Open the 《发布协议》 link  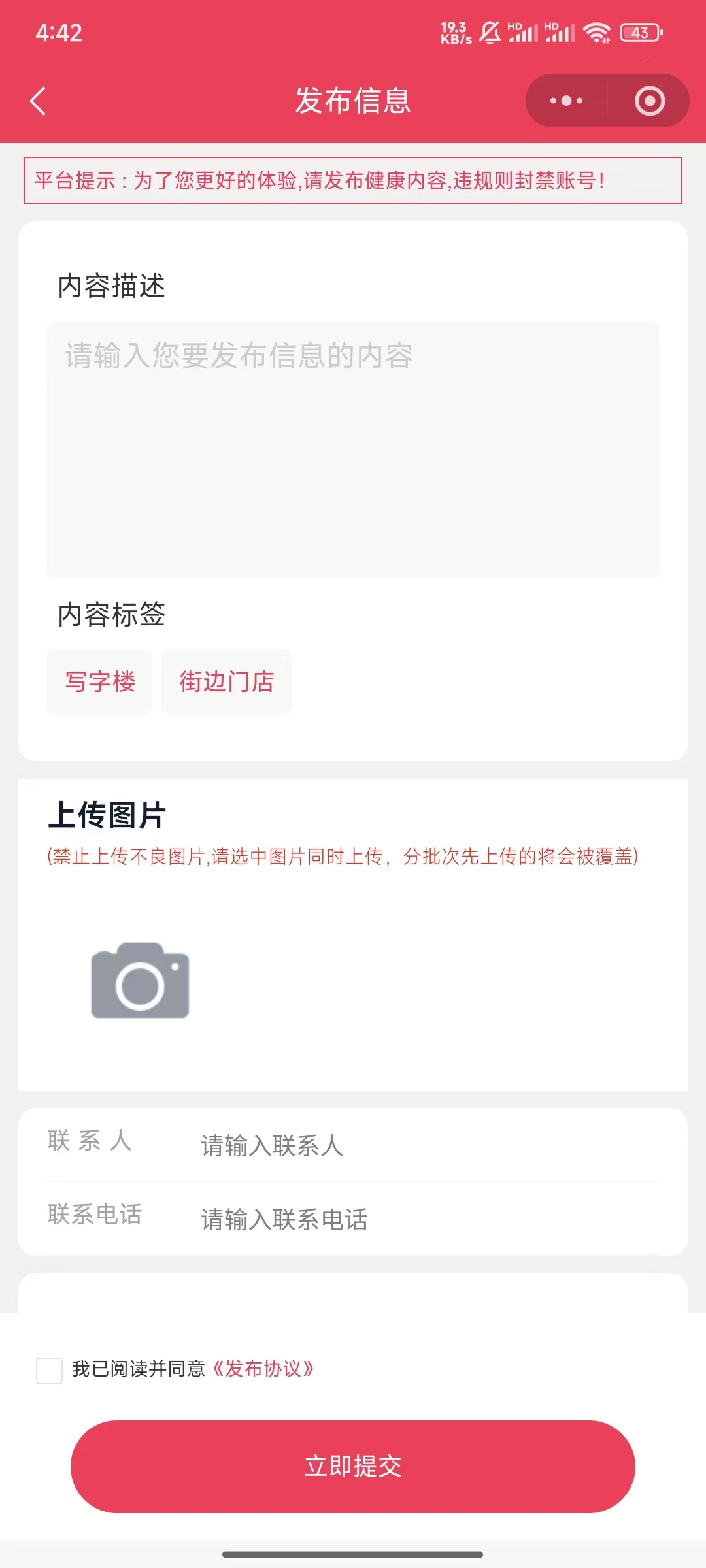(263, 1369)
